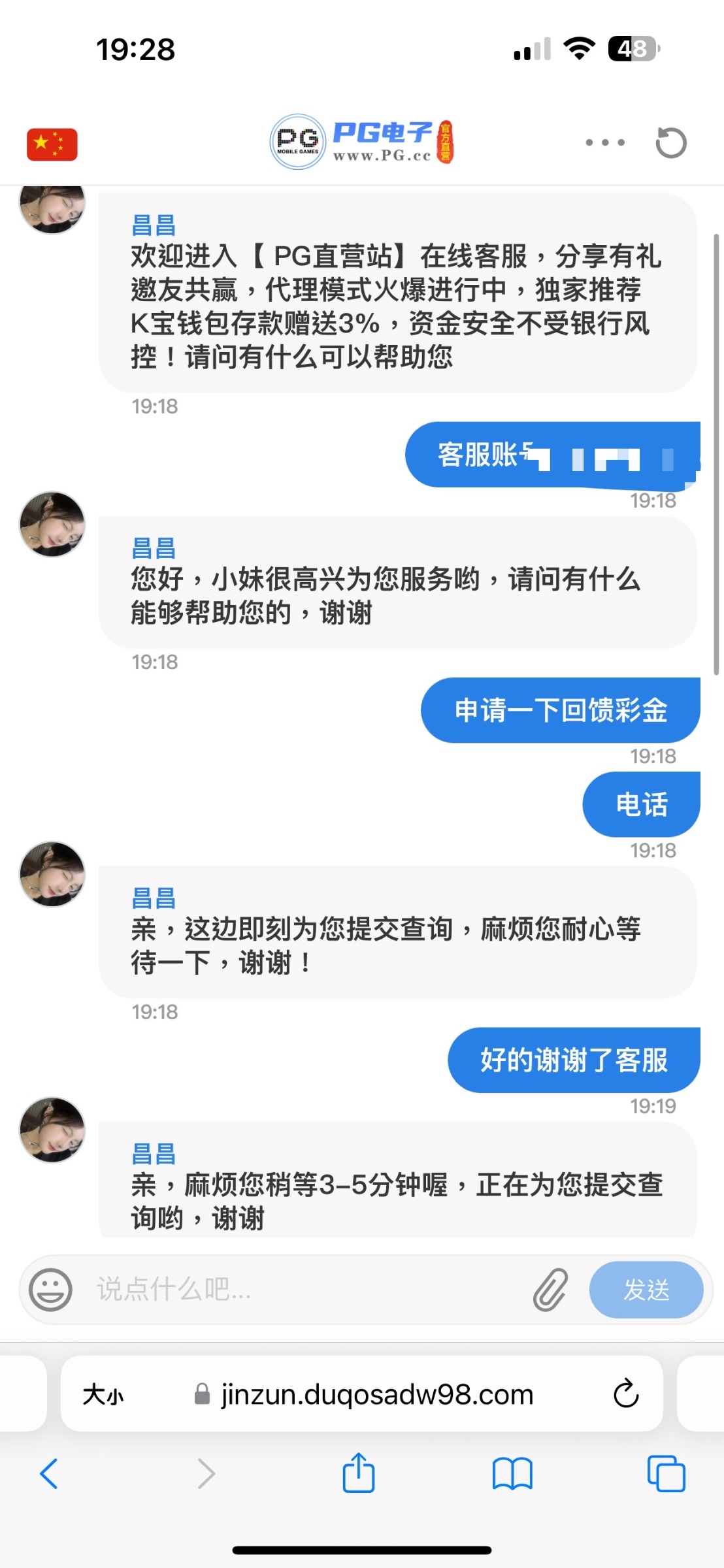Tap the 发送 send button

646,1290
